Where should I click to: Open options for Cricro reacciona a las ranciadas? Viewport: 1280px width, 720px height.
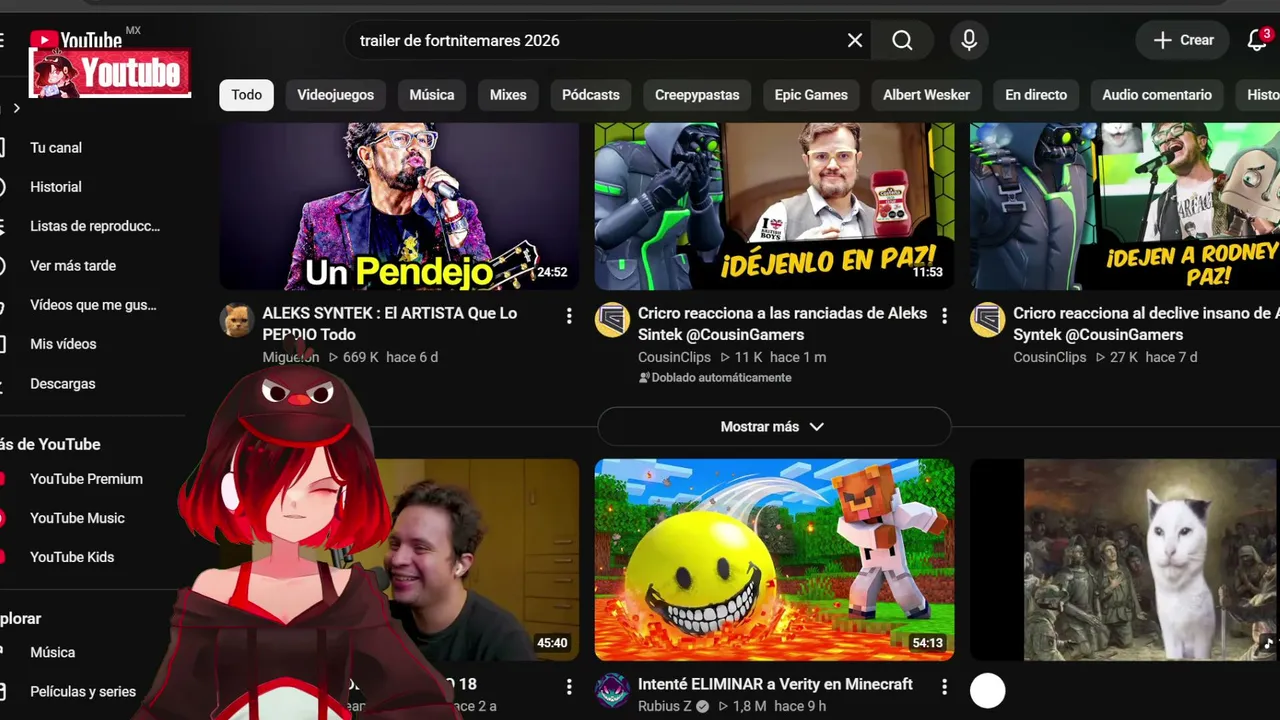944,316
